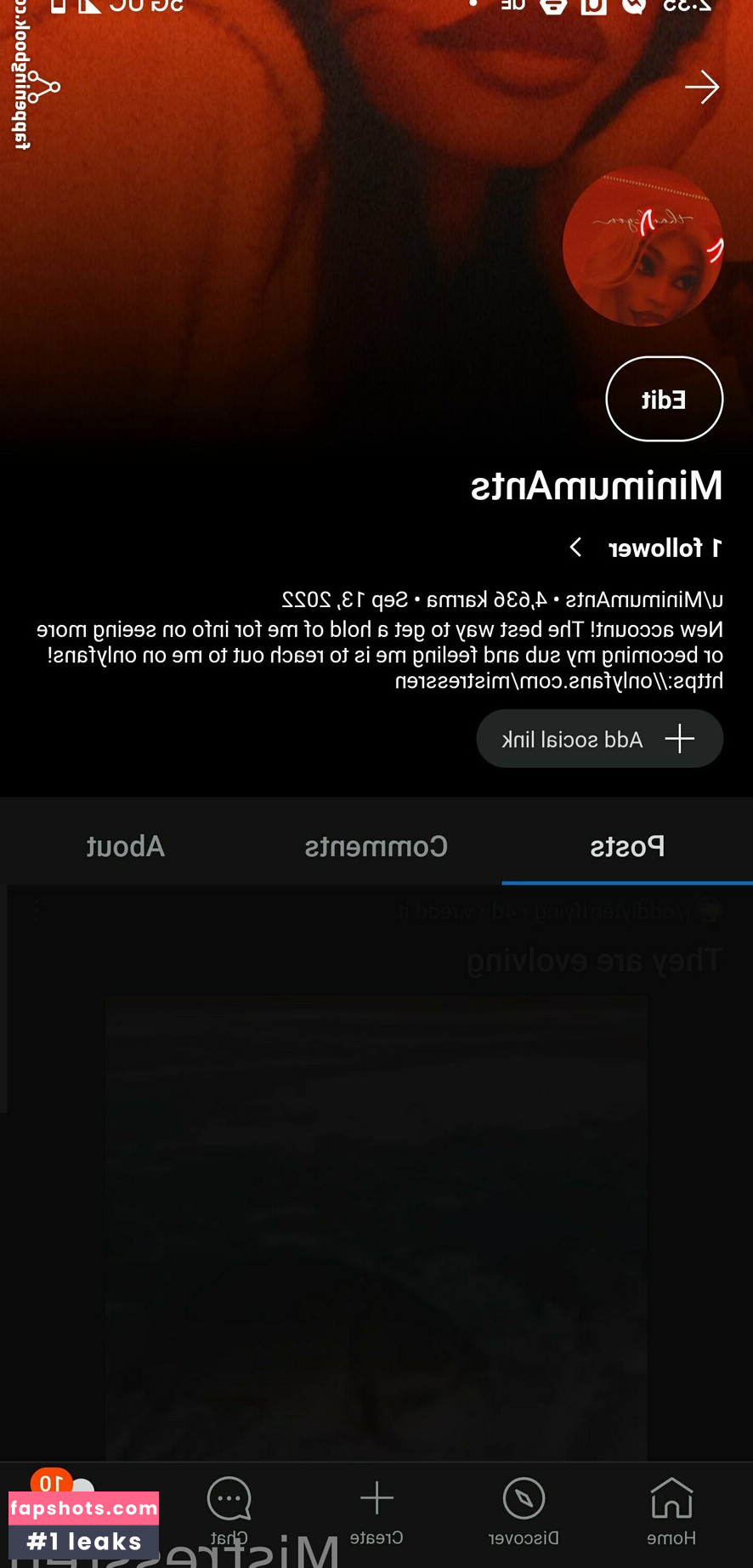Switch to the About tab

[126, 847]
